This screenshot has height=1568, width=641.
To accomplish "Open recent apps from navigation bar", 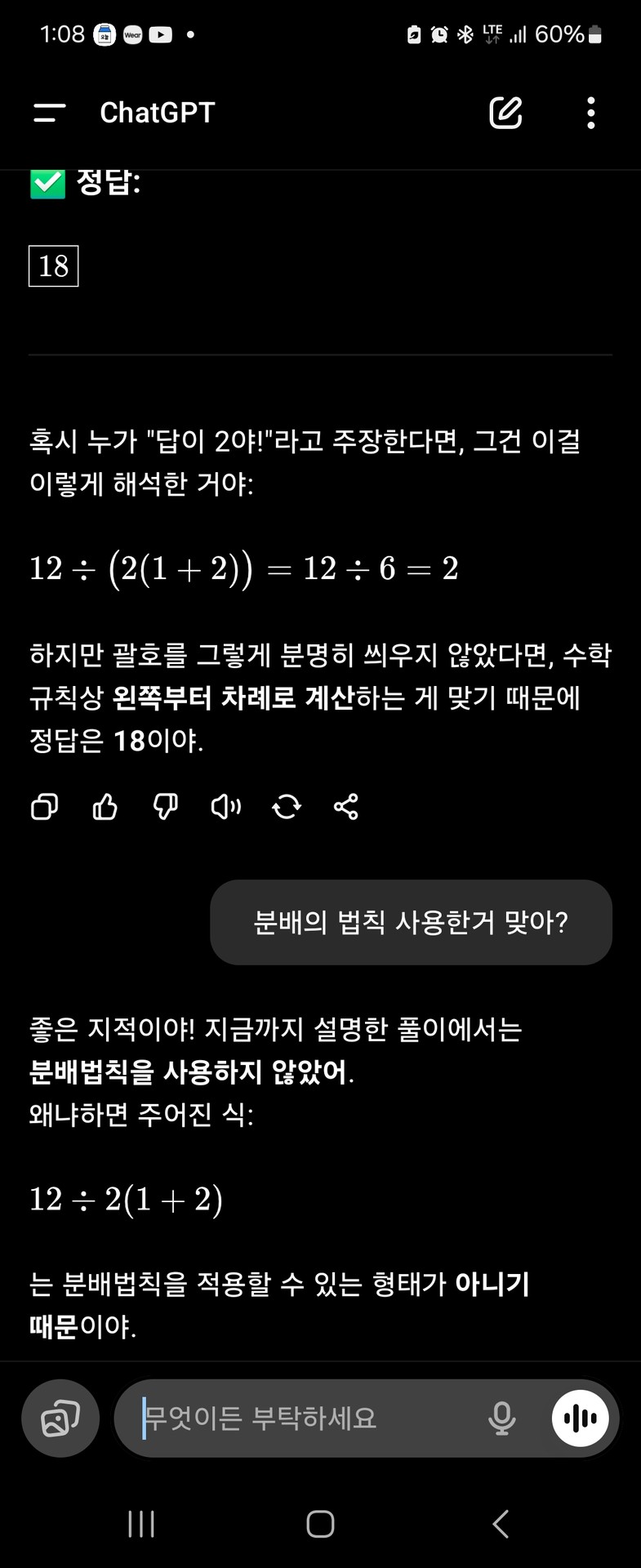I will click(x=141, y=1524).
